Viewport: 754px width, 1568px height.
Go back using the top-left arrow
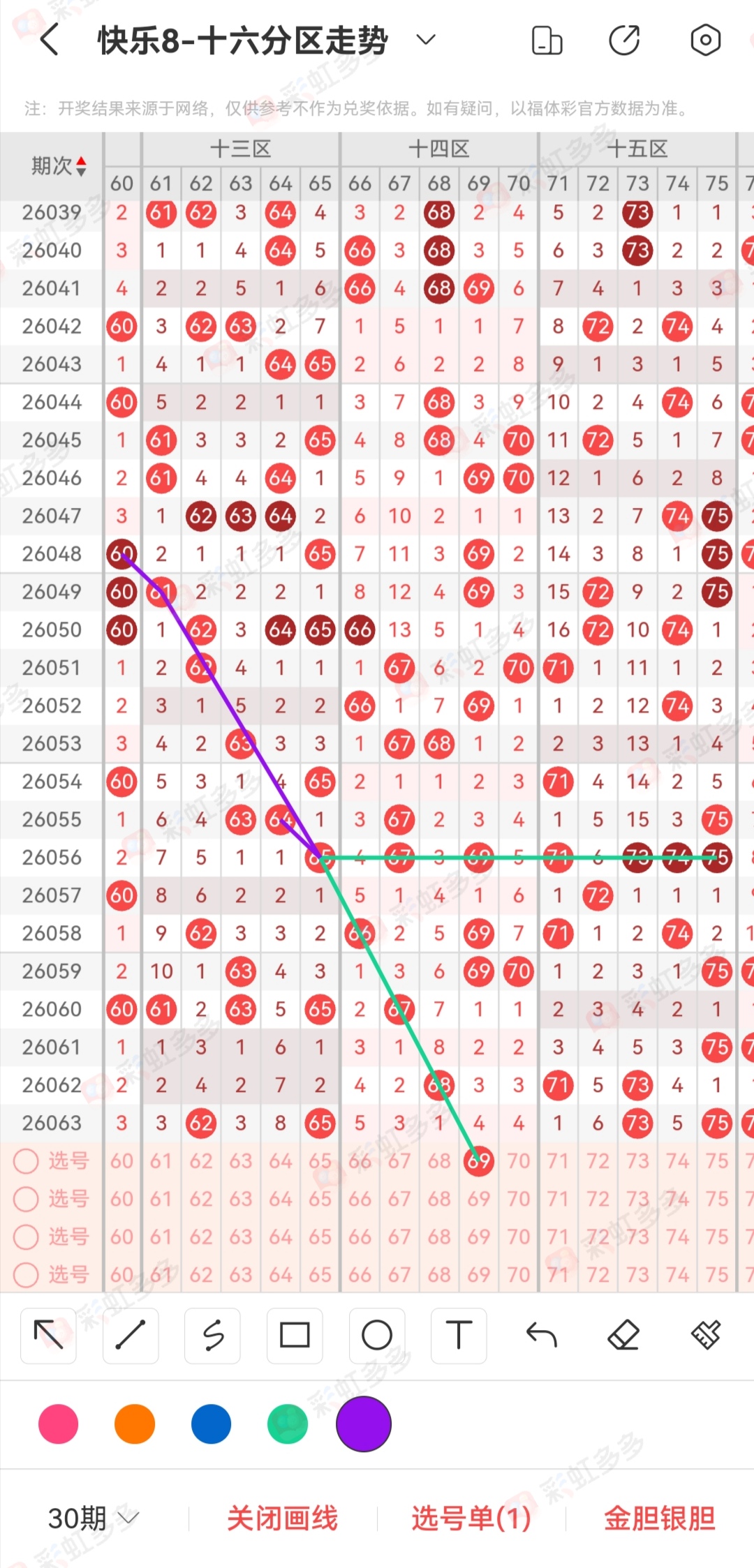49,40
